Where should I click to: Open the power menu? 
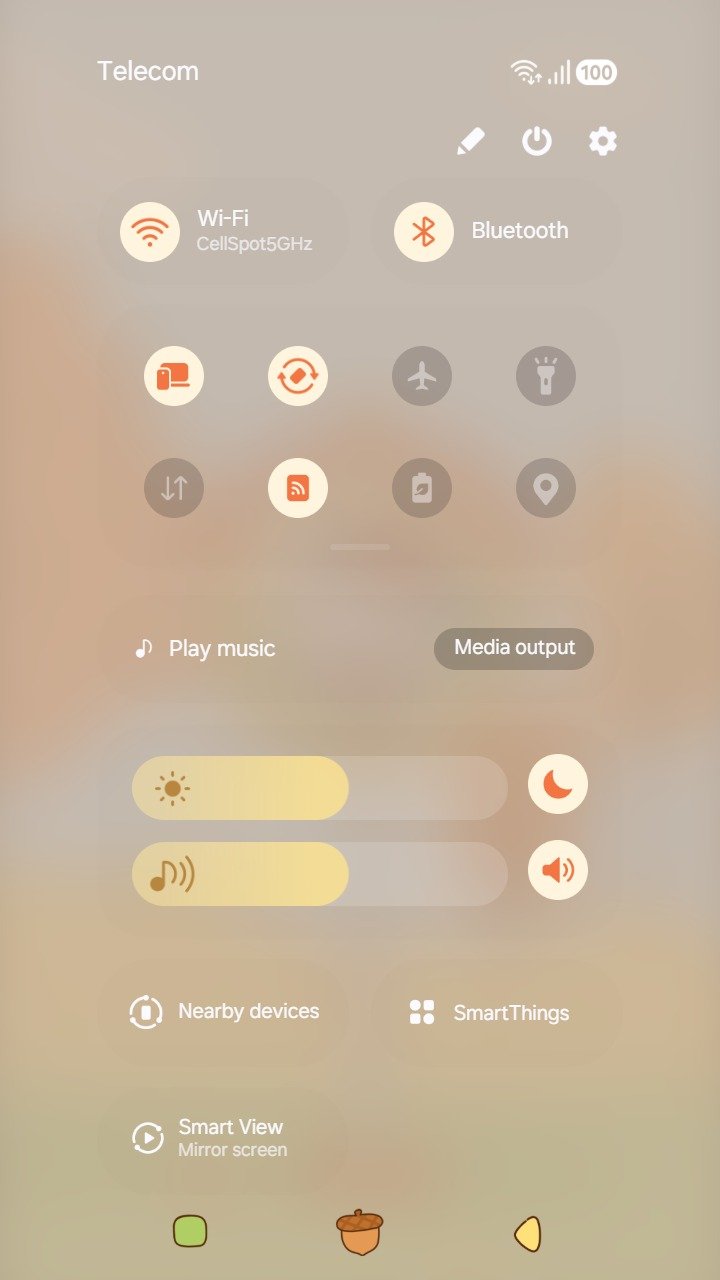537,142
